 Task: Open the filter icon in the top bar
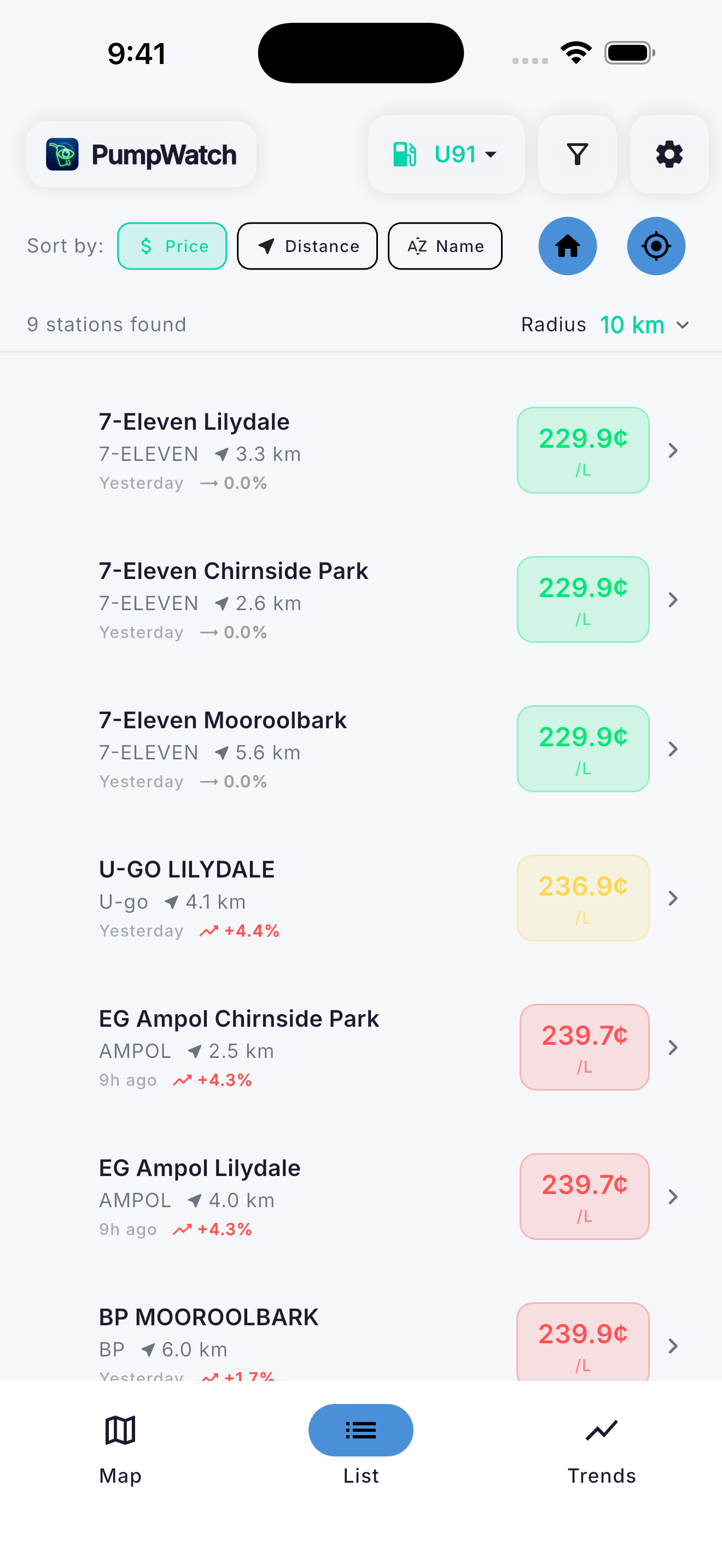(x=577, y=154)
